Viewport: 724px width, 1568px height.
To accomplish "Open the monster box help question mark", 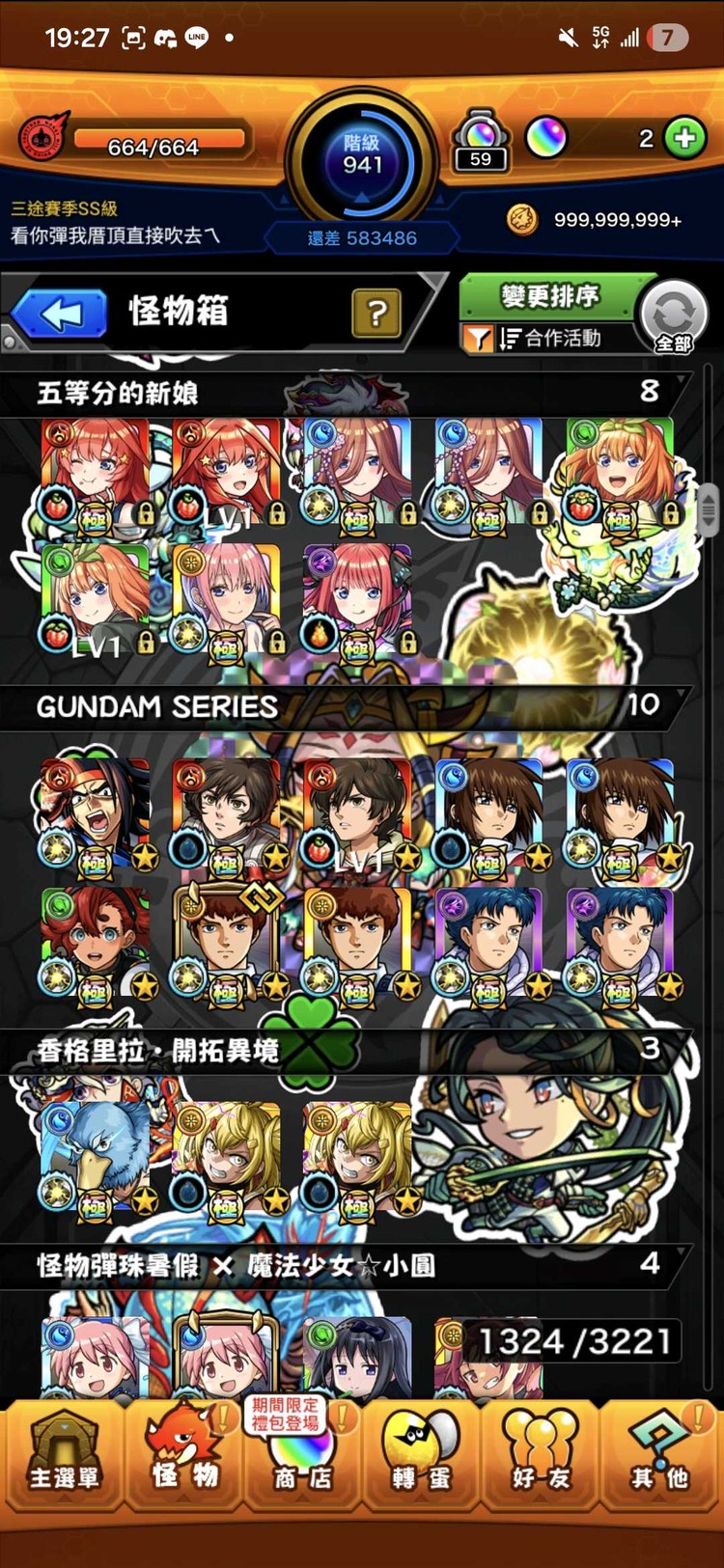I will tap(376, 313).
